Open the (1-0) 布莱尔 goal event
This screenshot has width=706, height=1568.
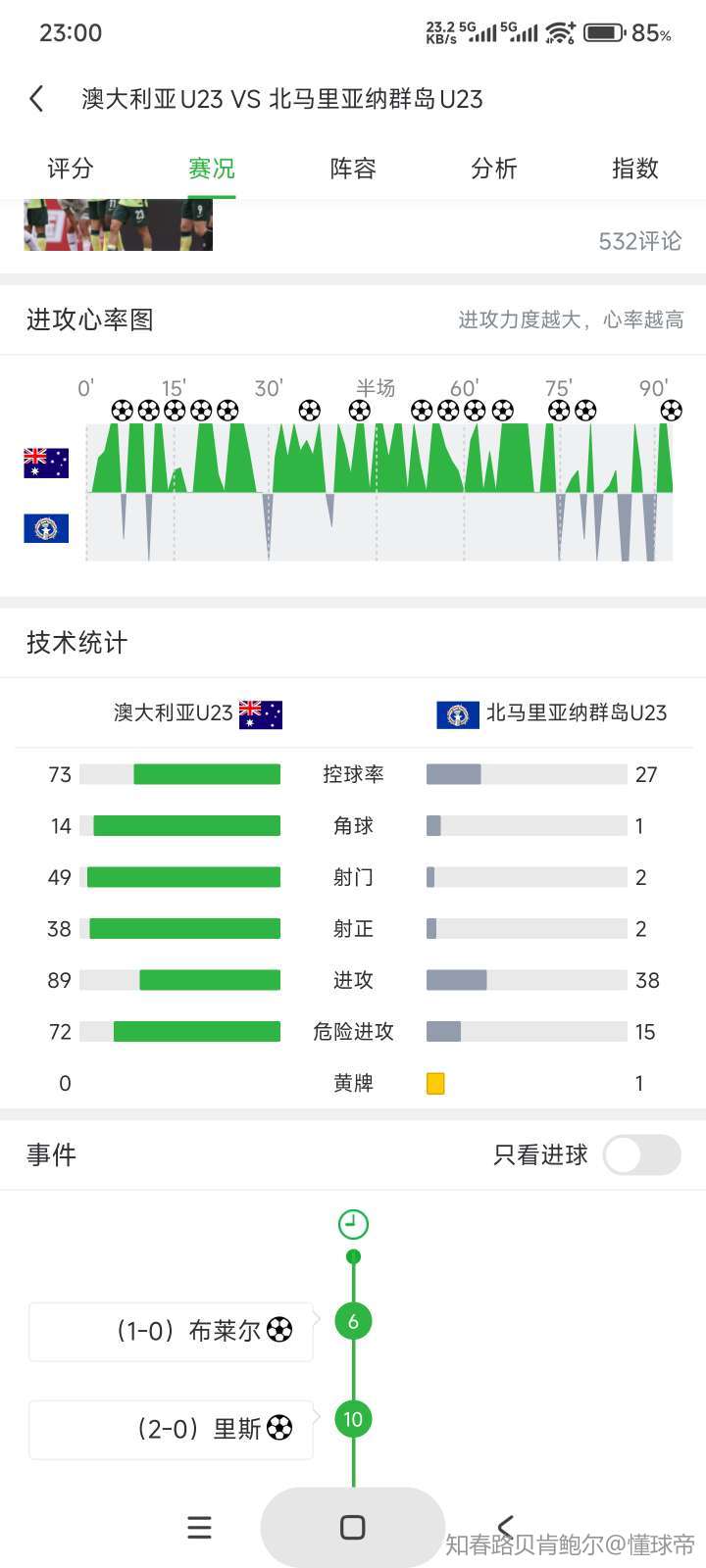(x=172, y=1331)
